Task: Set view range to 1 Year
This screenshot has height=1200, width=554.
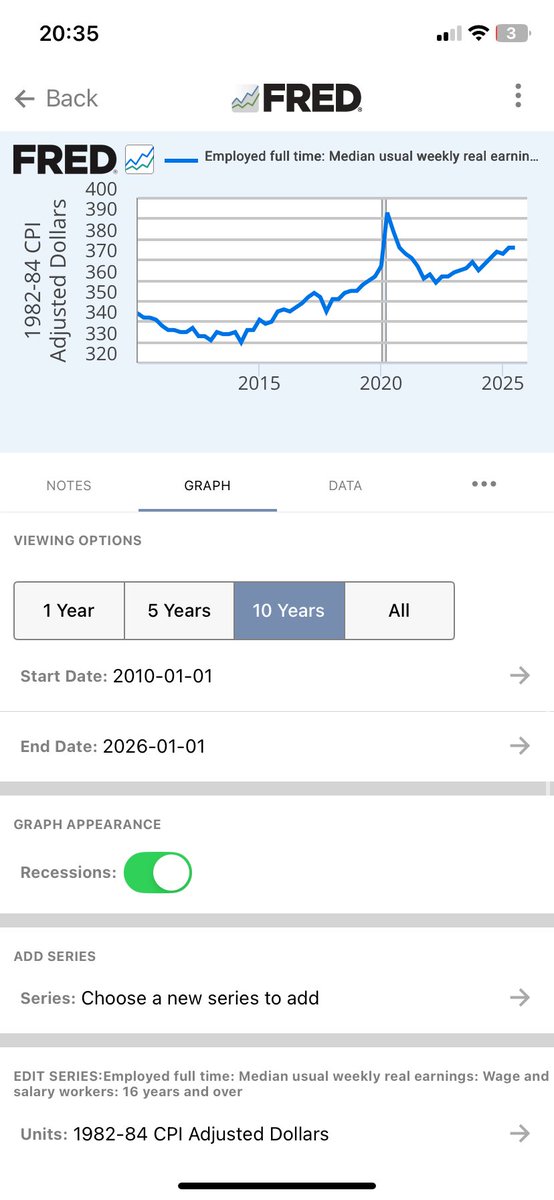Action: click(69, 611)
